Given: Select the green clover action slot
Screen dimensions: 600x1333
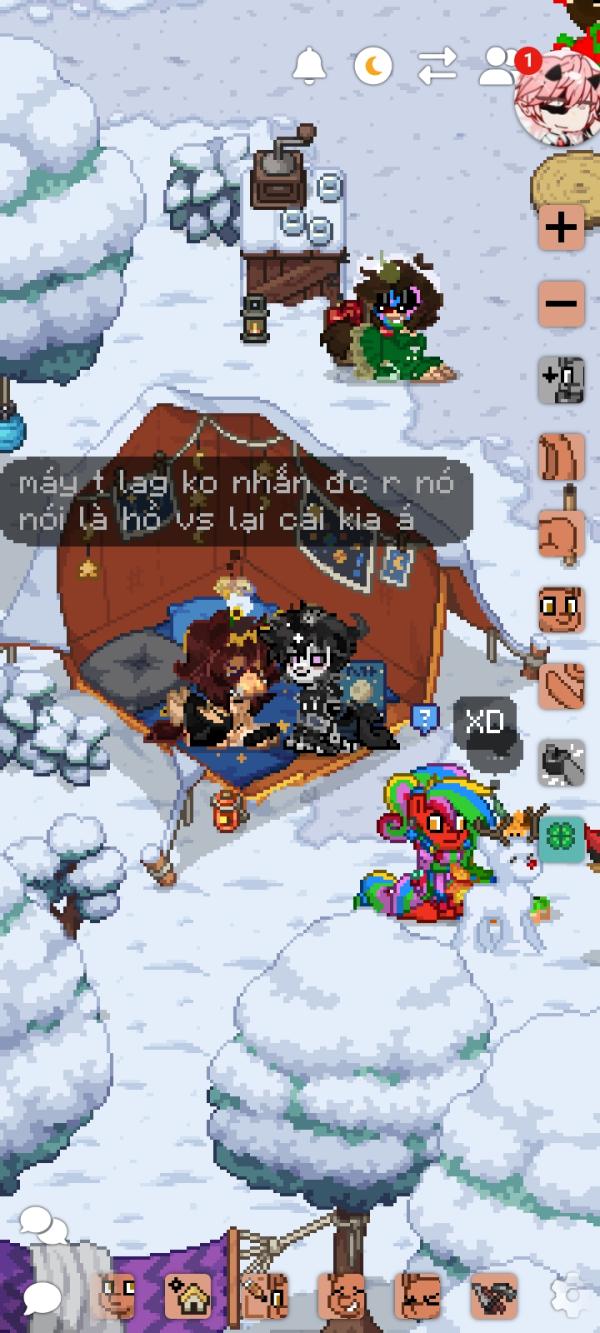Looking at the screenshot, I should (x=562, y=840).
